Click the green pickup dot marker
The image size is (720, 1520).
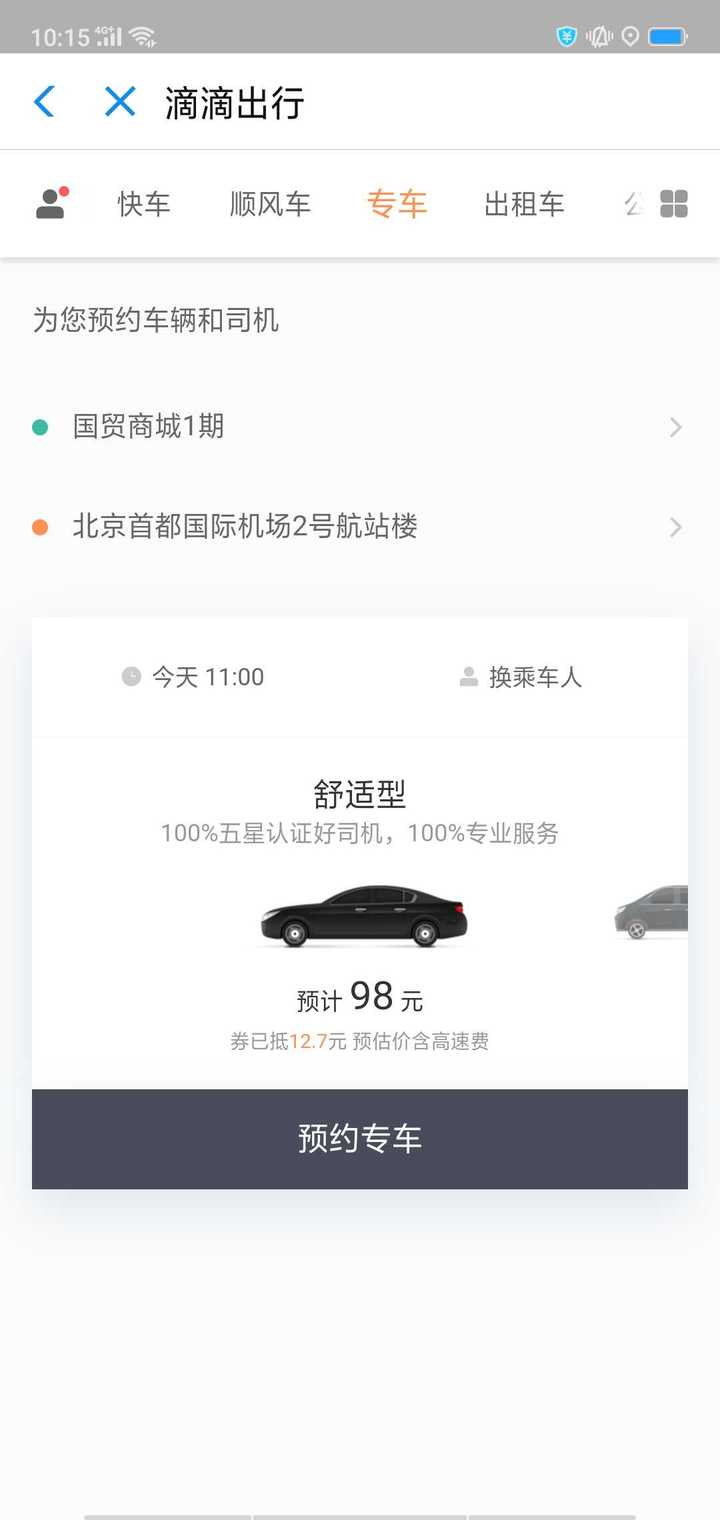tap(38, 426)
